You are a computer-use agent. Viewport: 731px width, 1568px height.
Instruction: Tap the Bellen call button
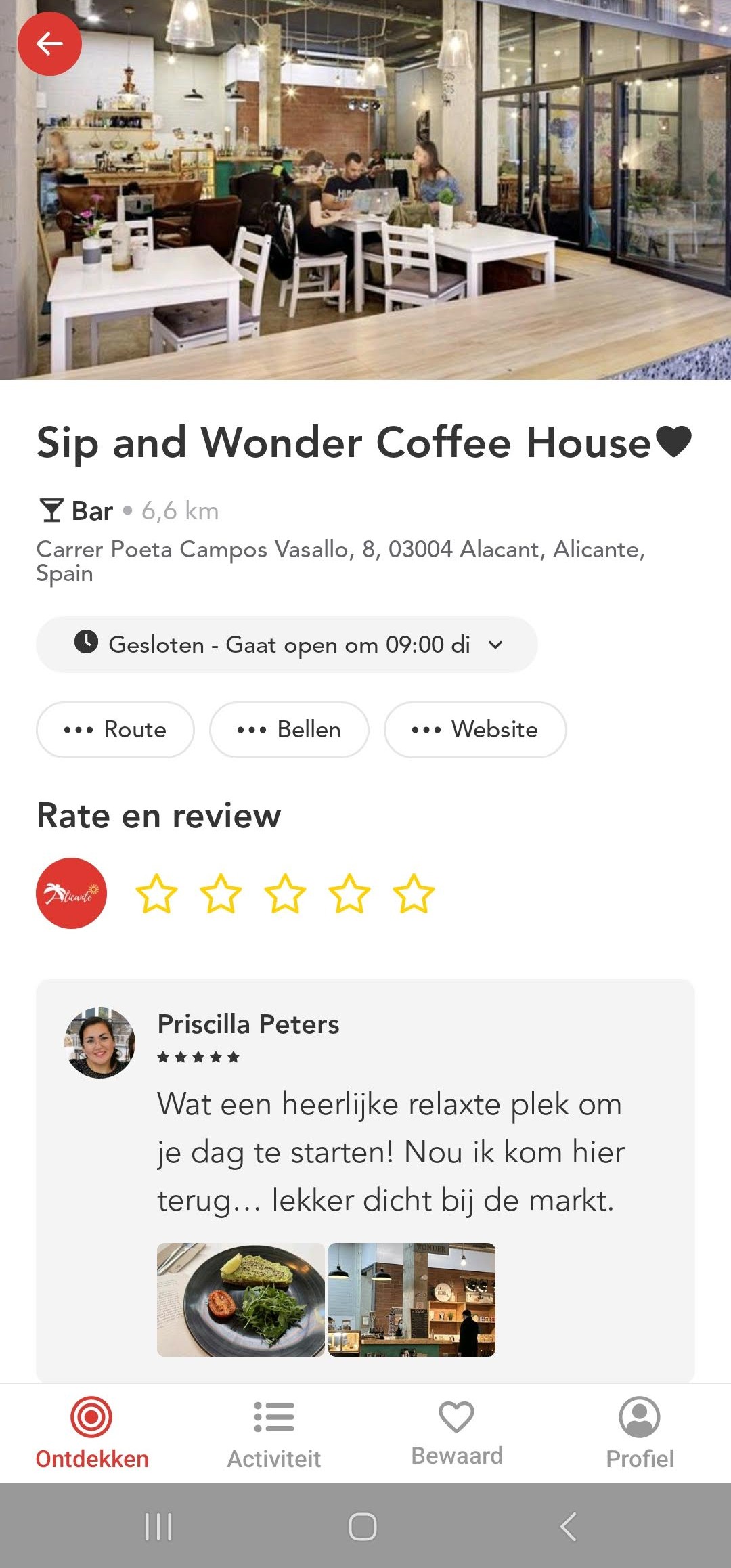[289, 730]
